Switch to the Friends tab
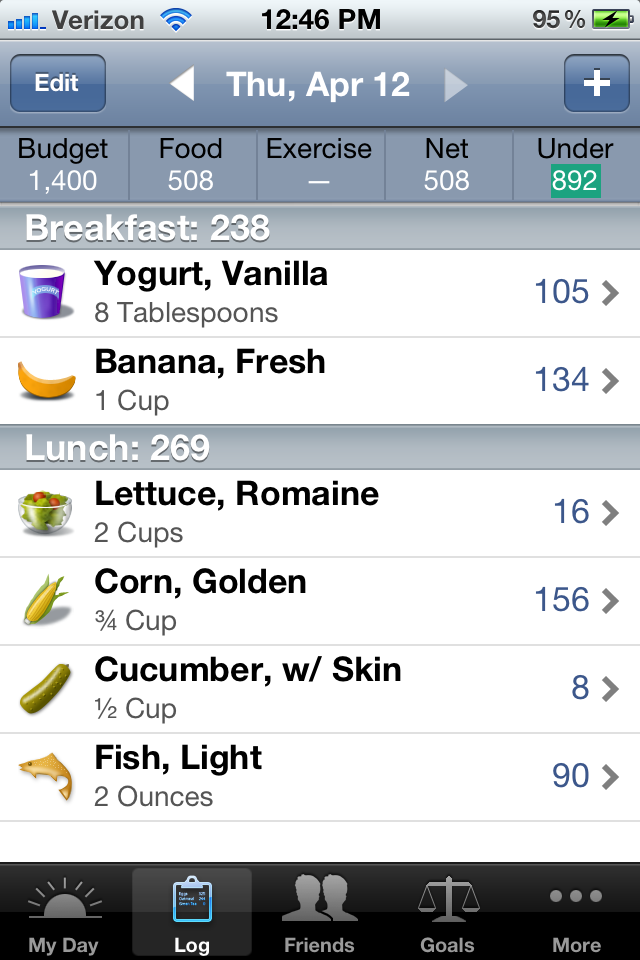This screenshot has width=640, height=960. coord(319,914)
